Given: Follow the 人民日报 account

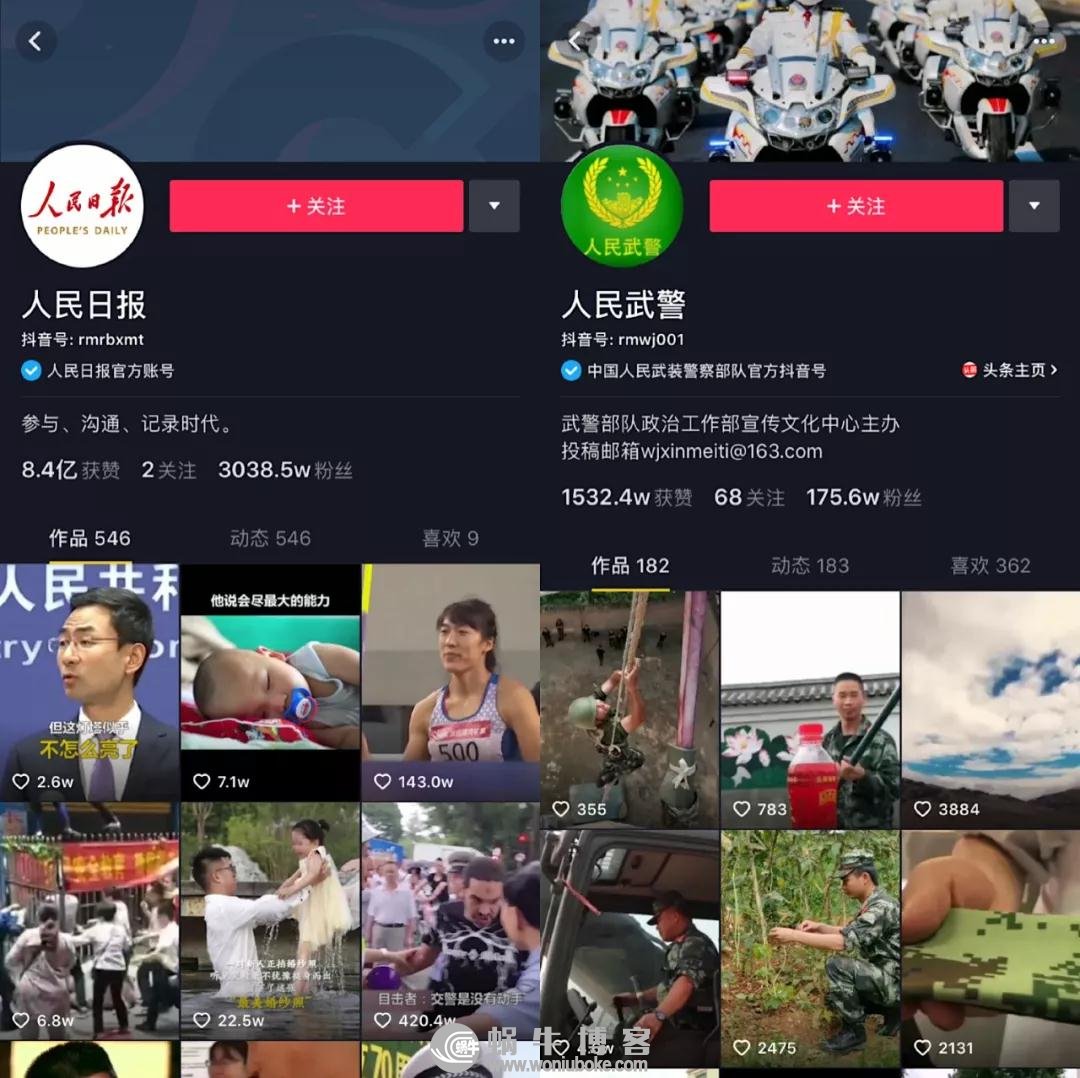Looking at the screenshot, I should point(316,206).
